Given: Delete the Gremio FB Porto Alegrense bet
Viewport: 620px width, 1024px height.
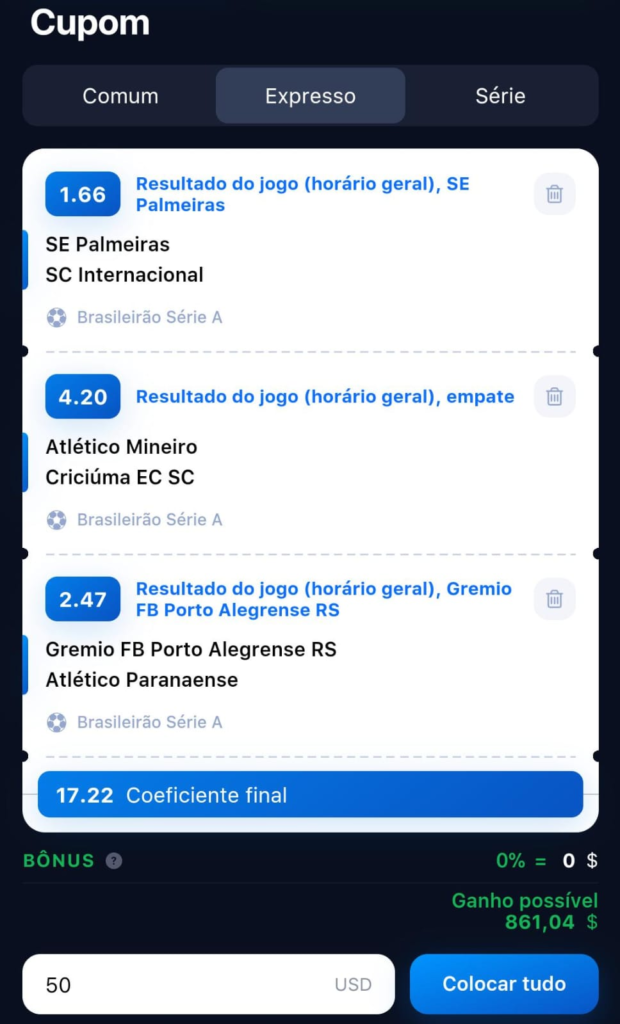Looking at the screenshot, I should point(554,599).
